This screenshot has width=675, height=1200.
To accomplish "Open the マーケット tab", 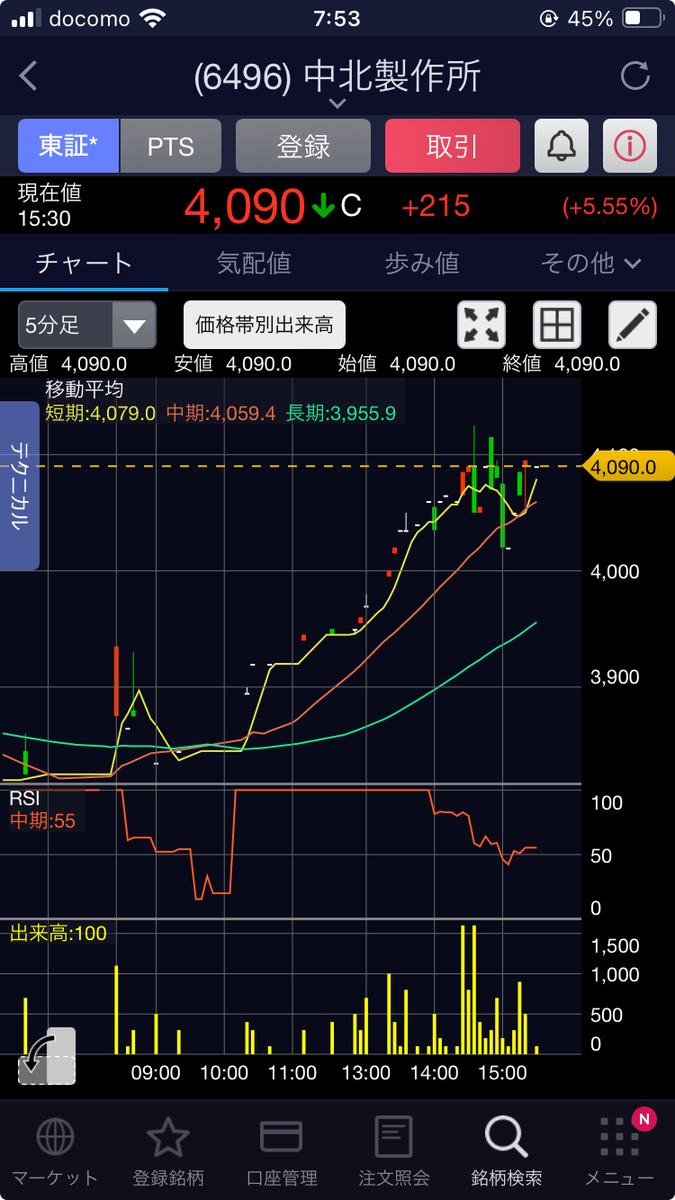I will [x=55, y=1151].
